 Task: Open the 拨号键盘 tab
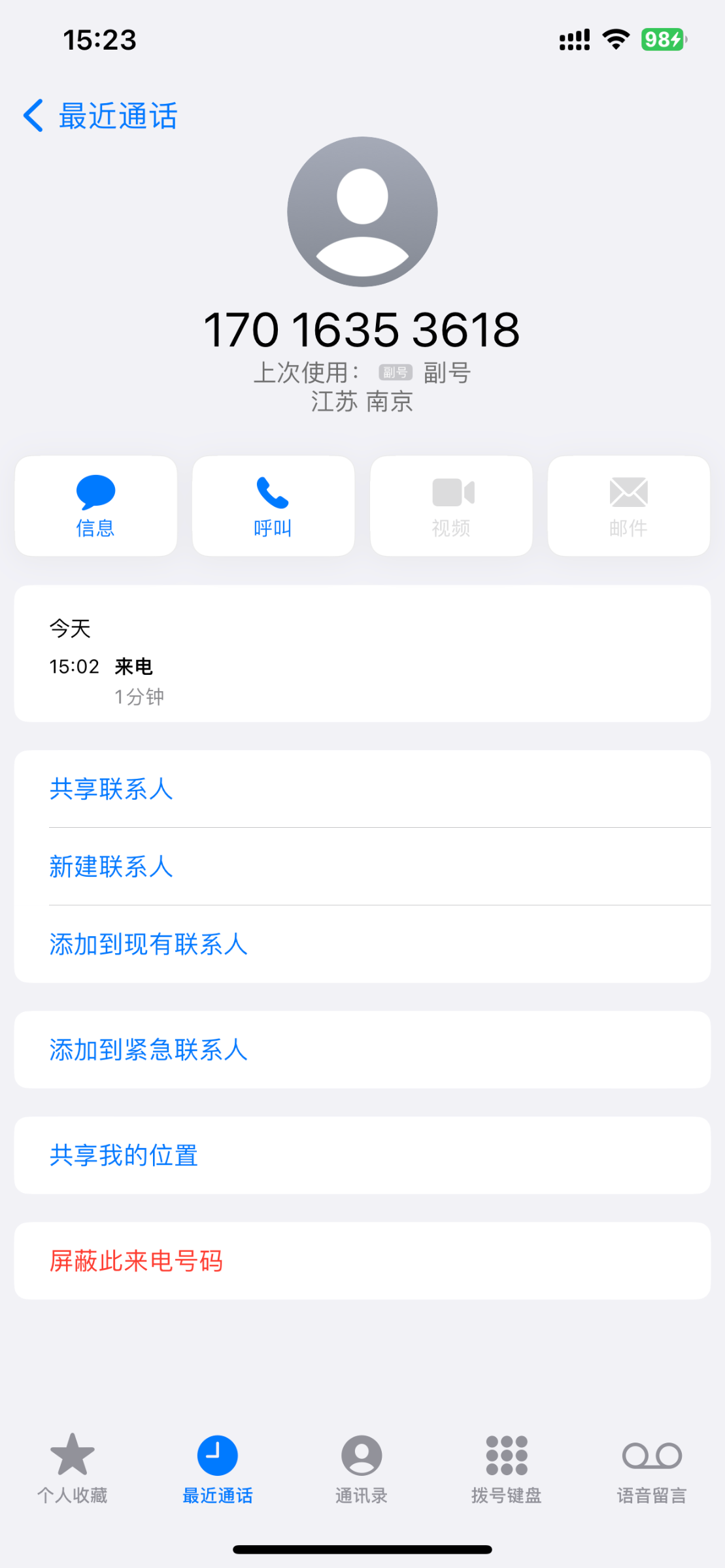tap(507, 1467)
